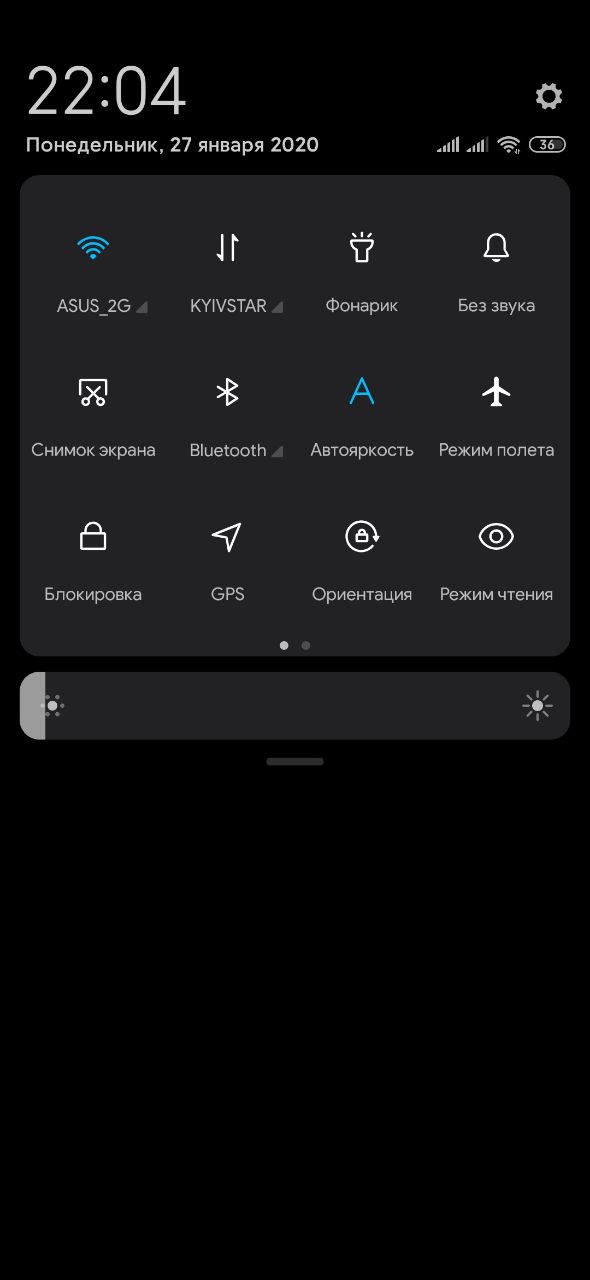The width and height of the screenshot is (590, 1280).
Task: Open settings via the gear icon
Action: pos(549,96)
